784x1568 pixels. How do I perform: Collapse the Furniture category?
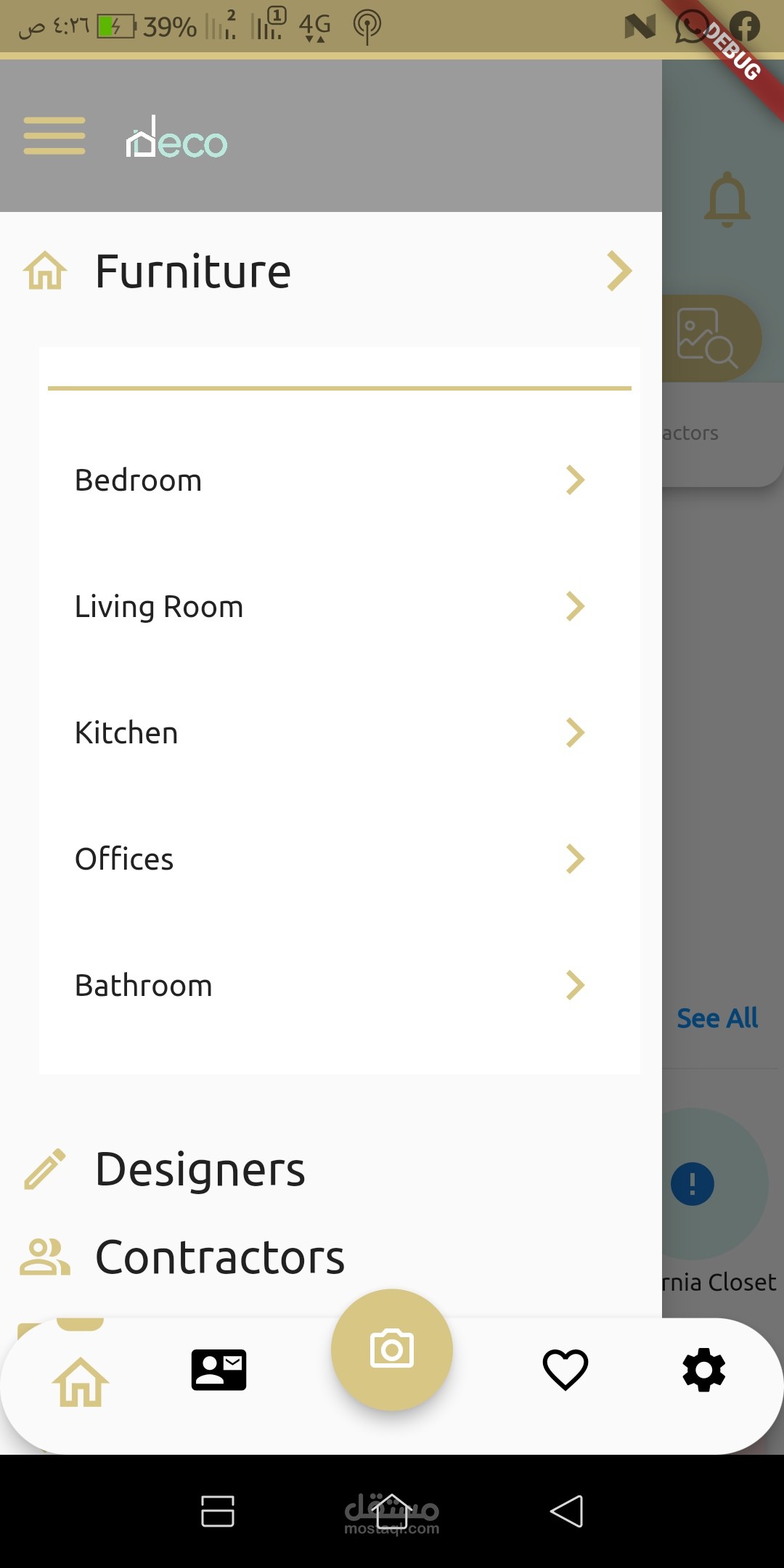(x=618, y=271)
